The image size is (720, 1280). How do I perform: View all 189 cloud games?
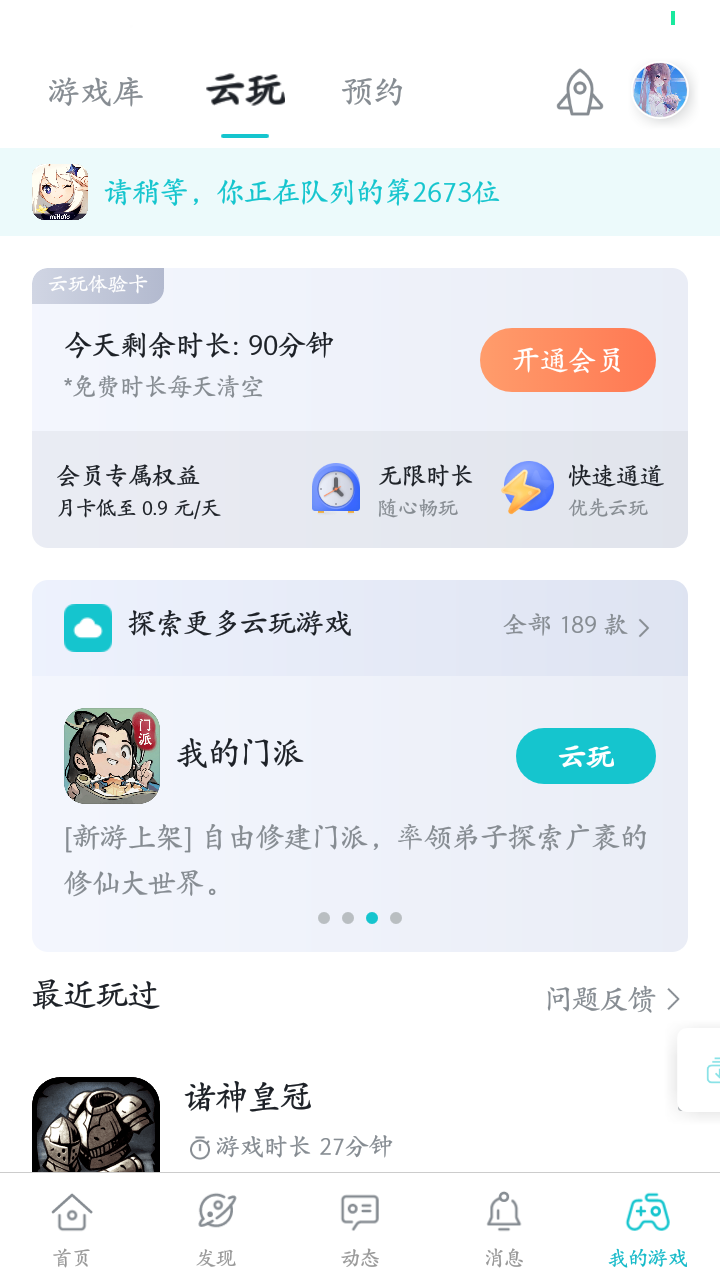coord(577,626)
